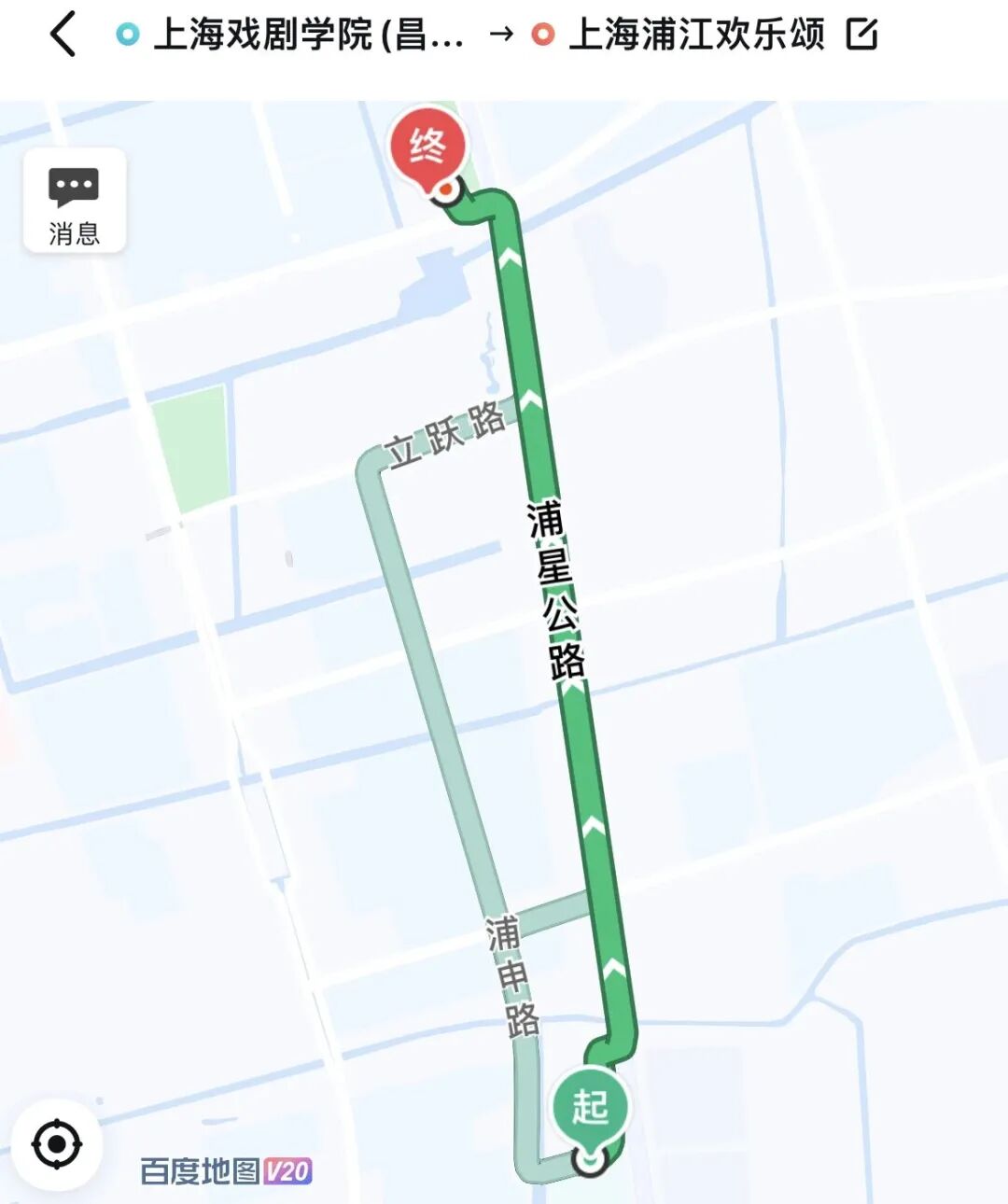Open the 消息 messages button
Screen dimensions: 1008x1204
point(75,201)
